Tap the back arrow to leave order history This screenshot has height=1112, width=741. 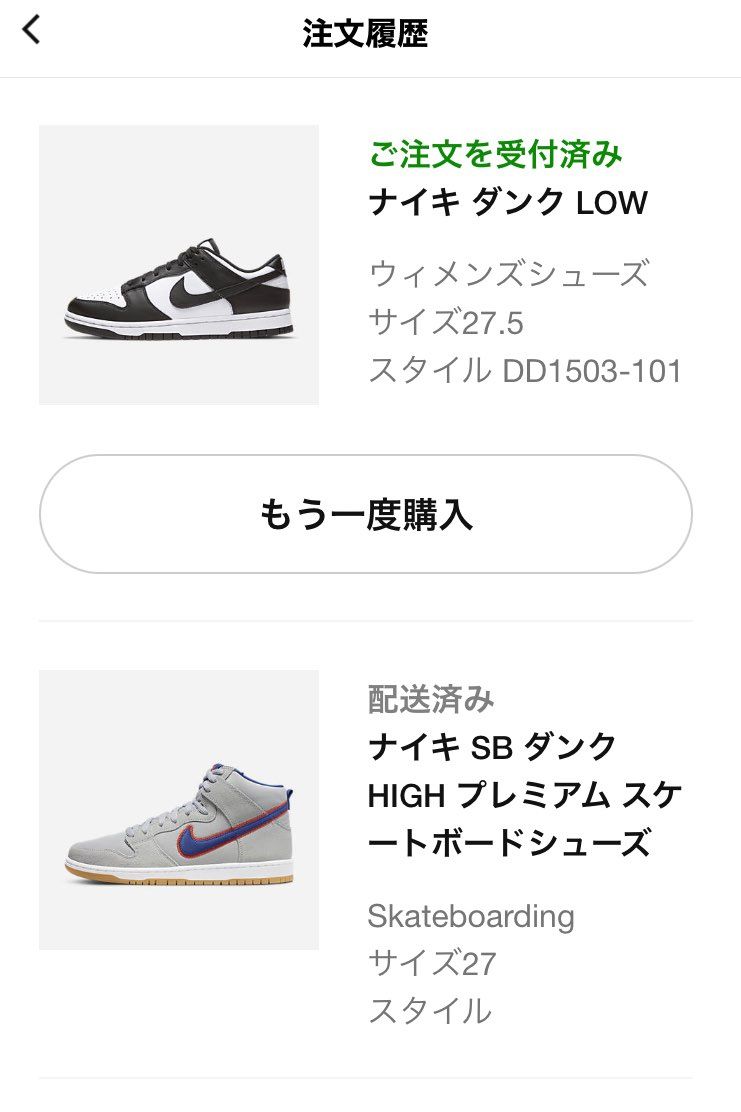coord(29,31)
